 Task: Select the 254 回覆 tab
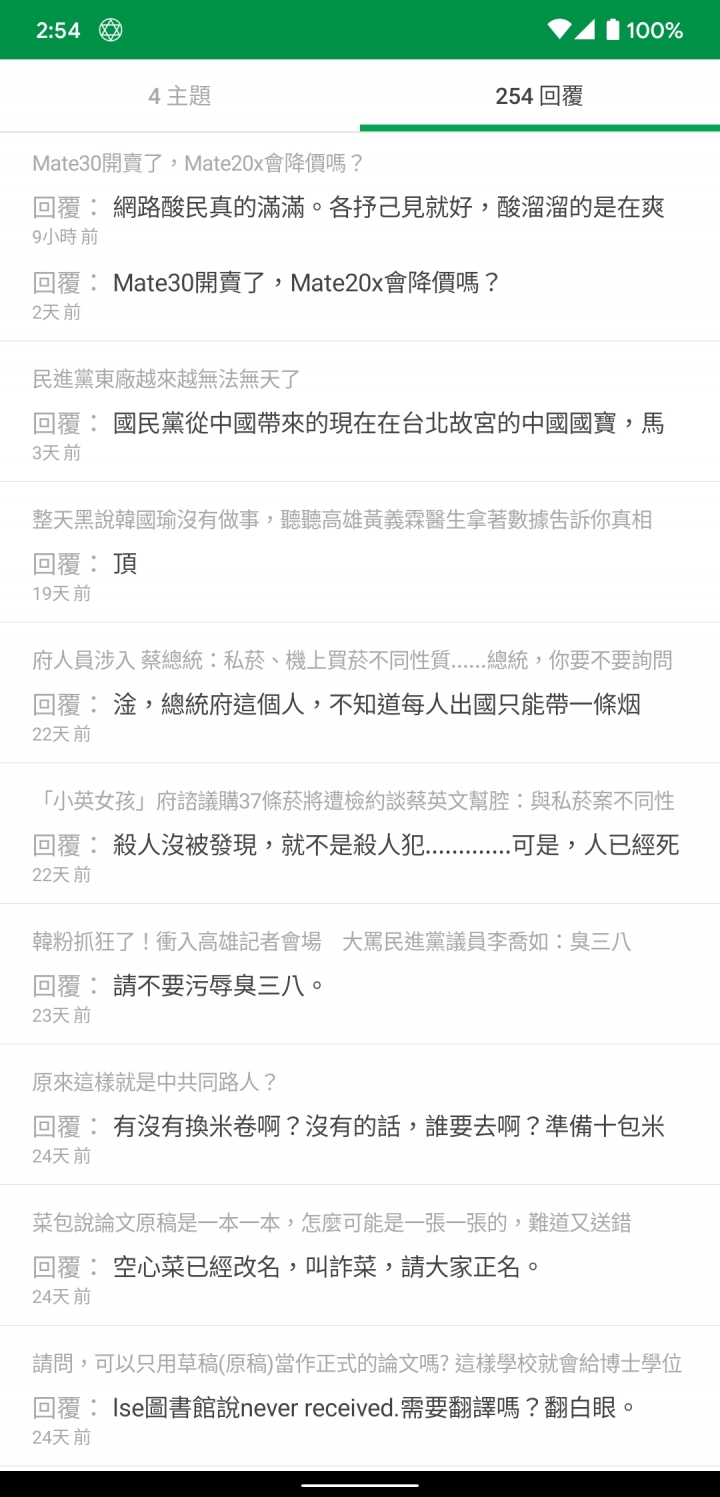pos(539,96)
